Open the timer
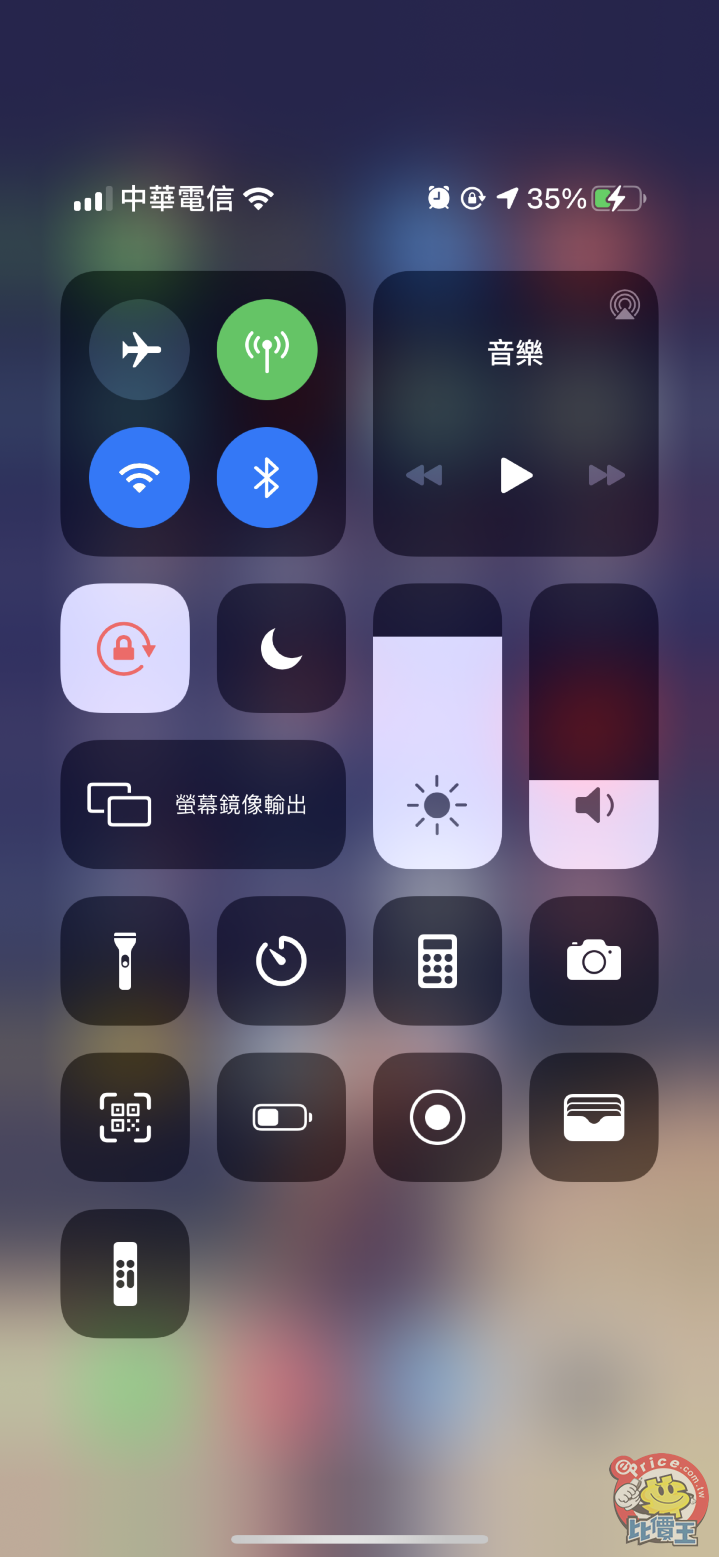Screen dimensions: 719x1557 click(281, 960)
